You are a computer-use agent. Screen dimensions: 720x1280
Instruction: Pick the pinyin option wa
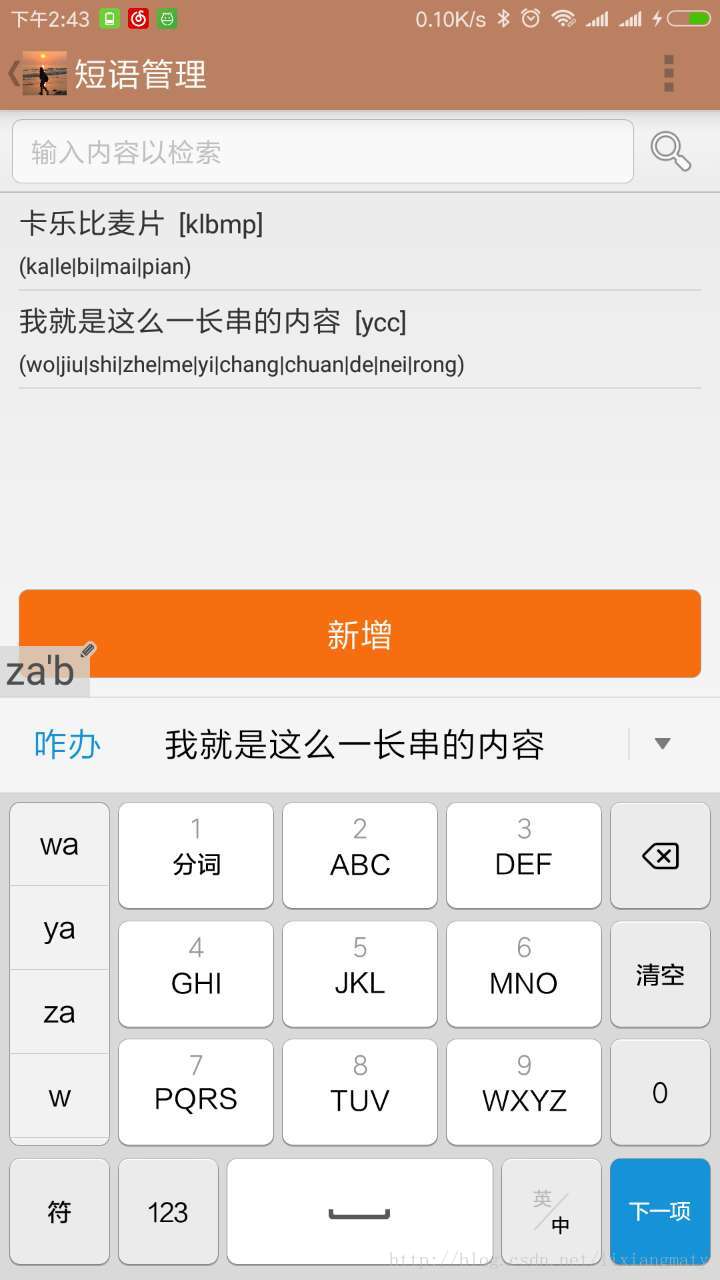59,845
